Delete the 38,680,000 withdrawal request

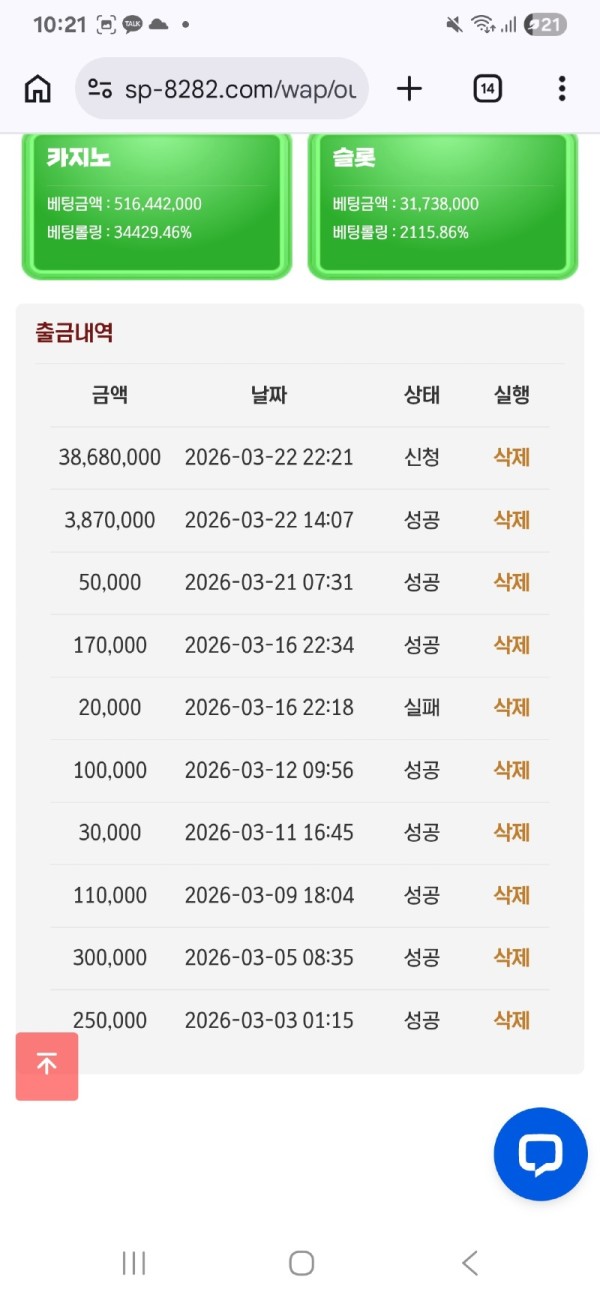511,458
